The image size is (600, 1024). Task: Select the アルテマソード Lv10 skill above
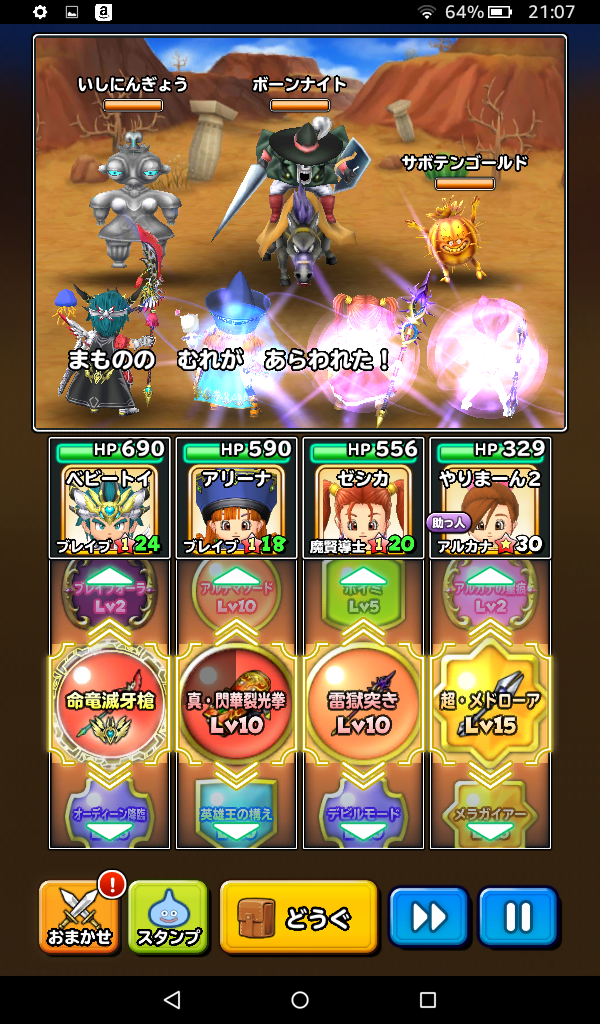click(237, 595)
